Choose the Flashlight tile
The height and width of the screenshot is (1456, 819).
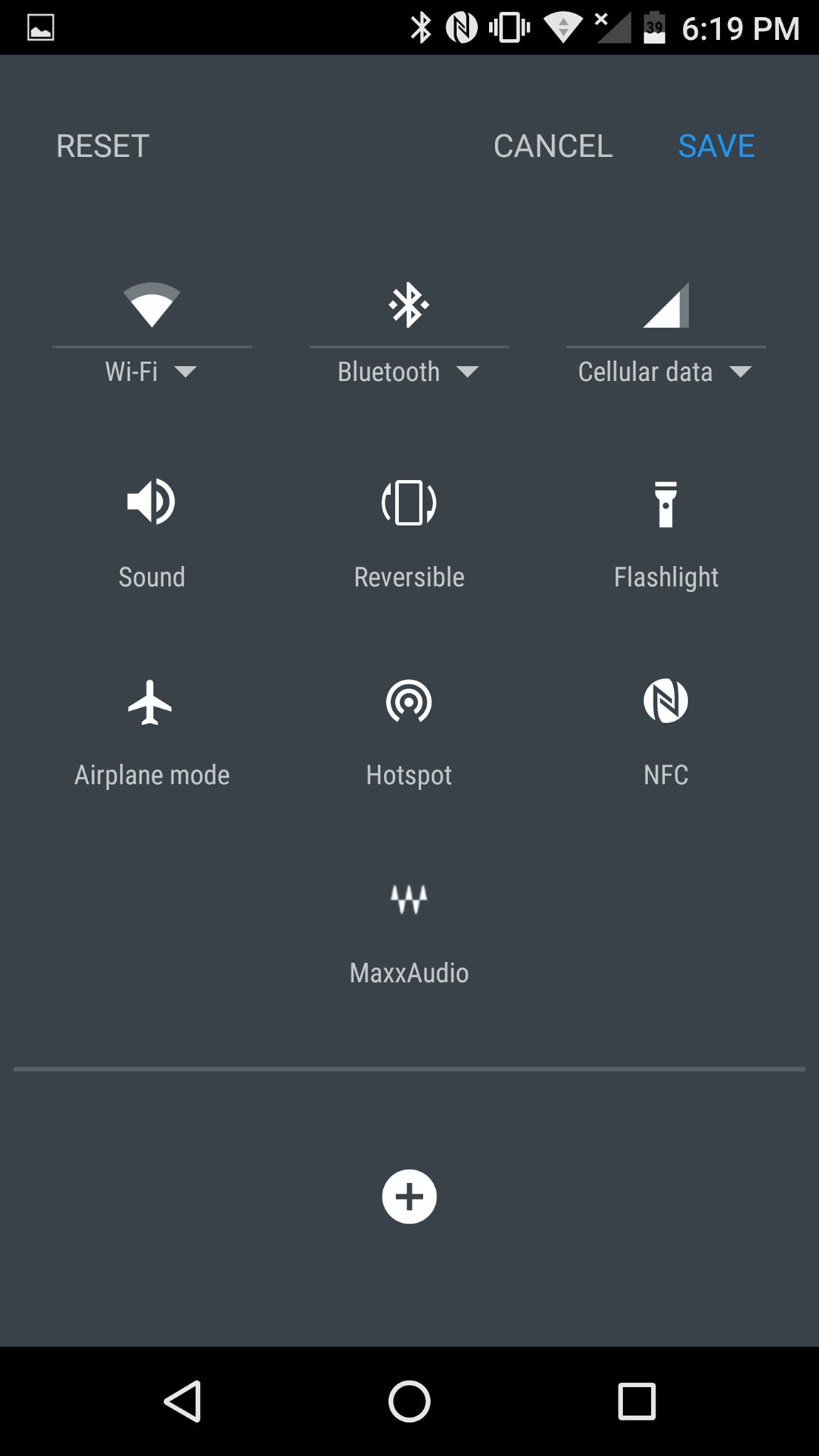[665, 535]
